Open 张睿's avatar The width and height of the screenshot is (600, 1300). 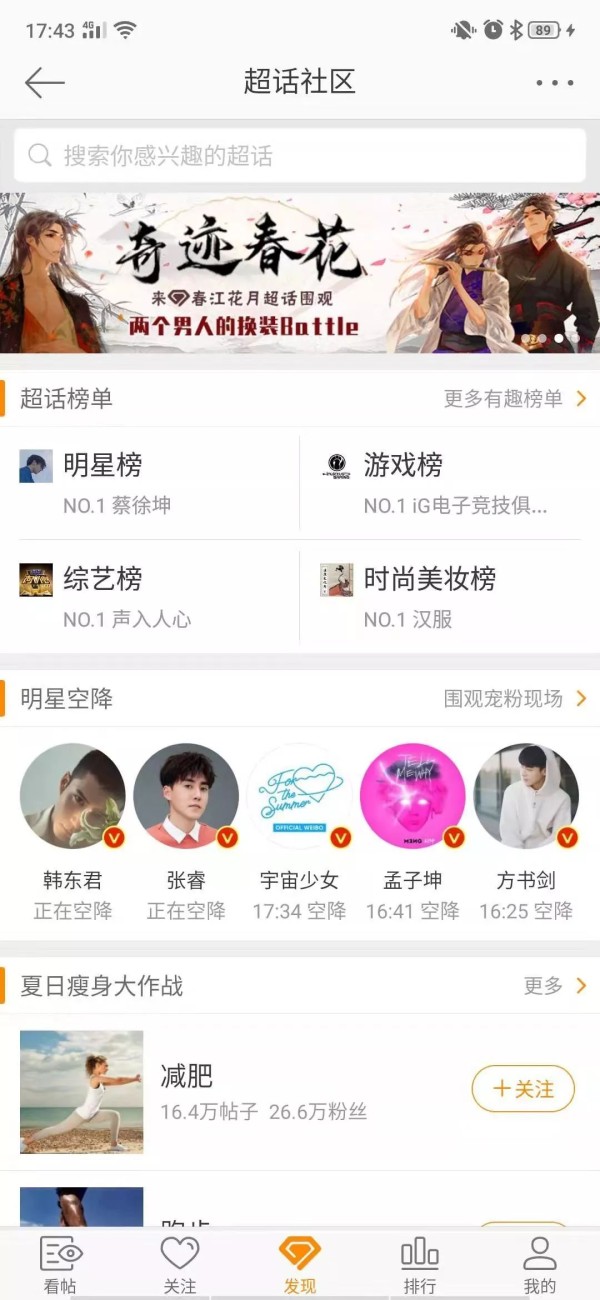(x=186, y=796)
